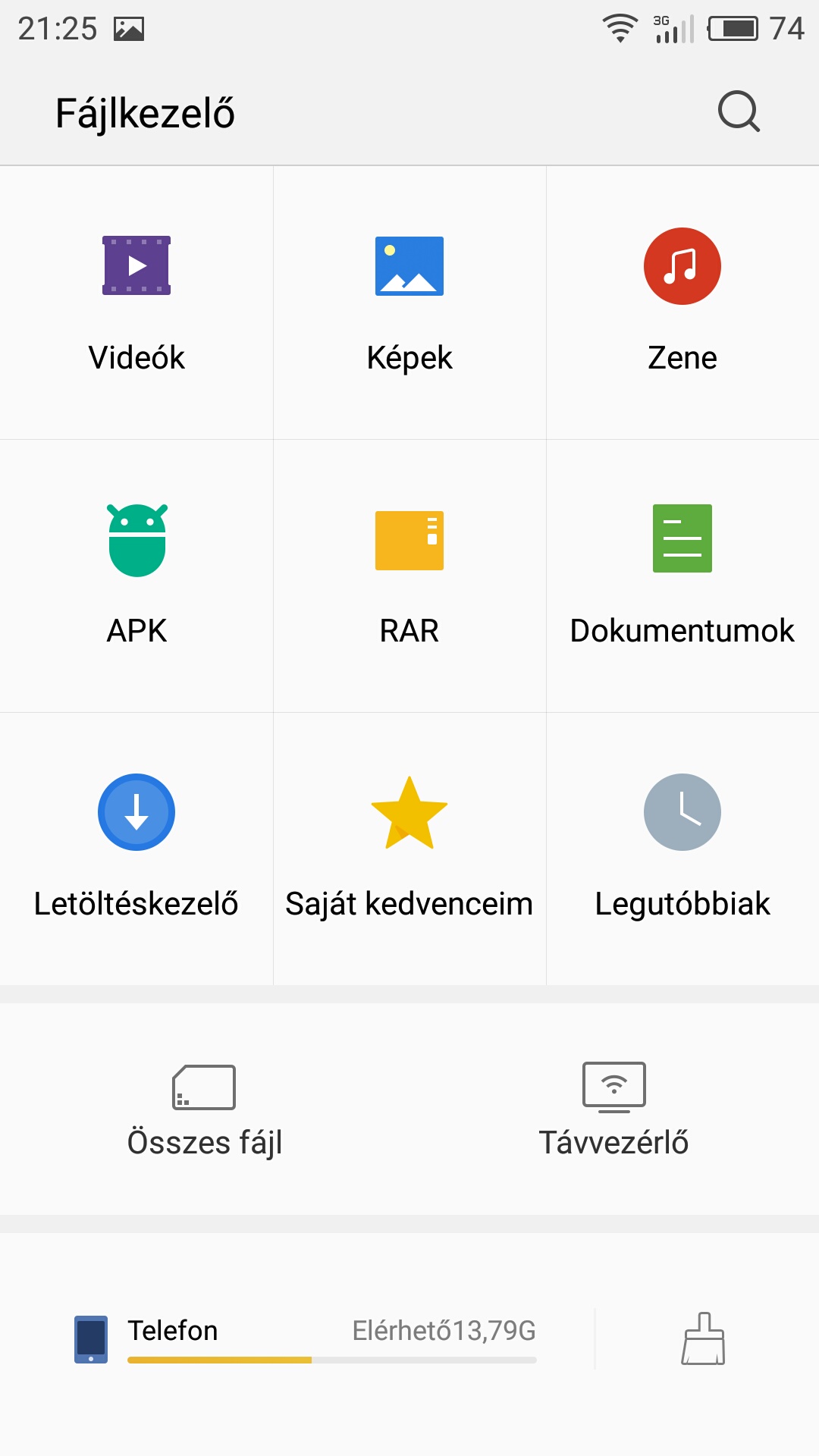
Task: Browse the Képek category
Action: [x=409, y=303]
